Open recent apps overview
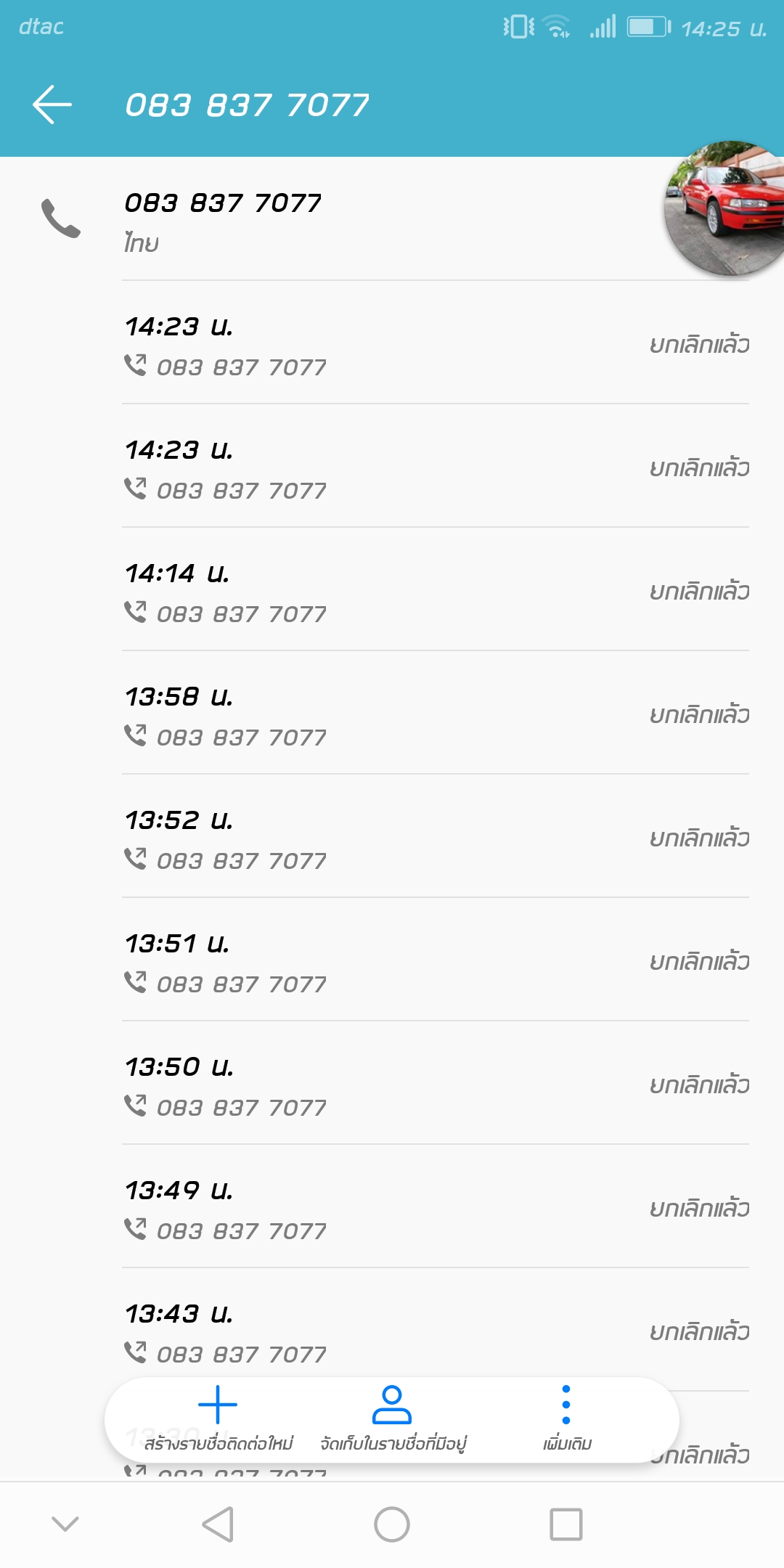The image size is (784, 1568). coord(566,1524)
